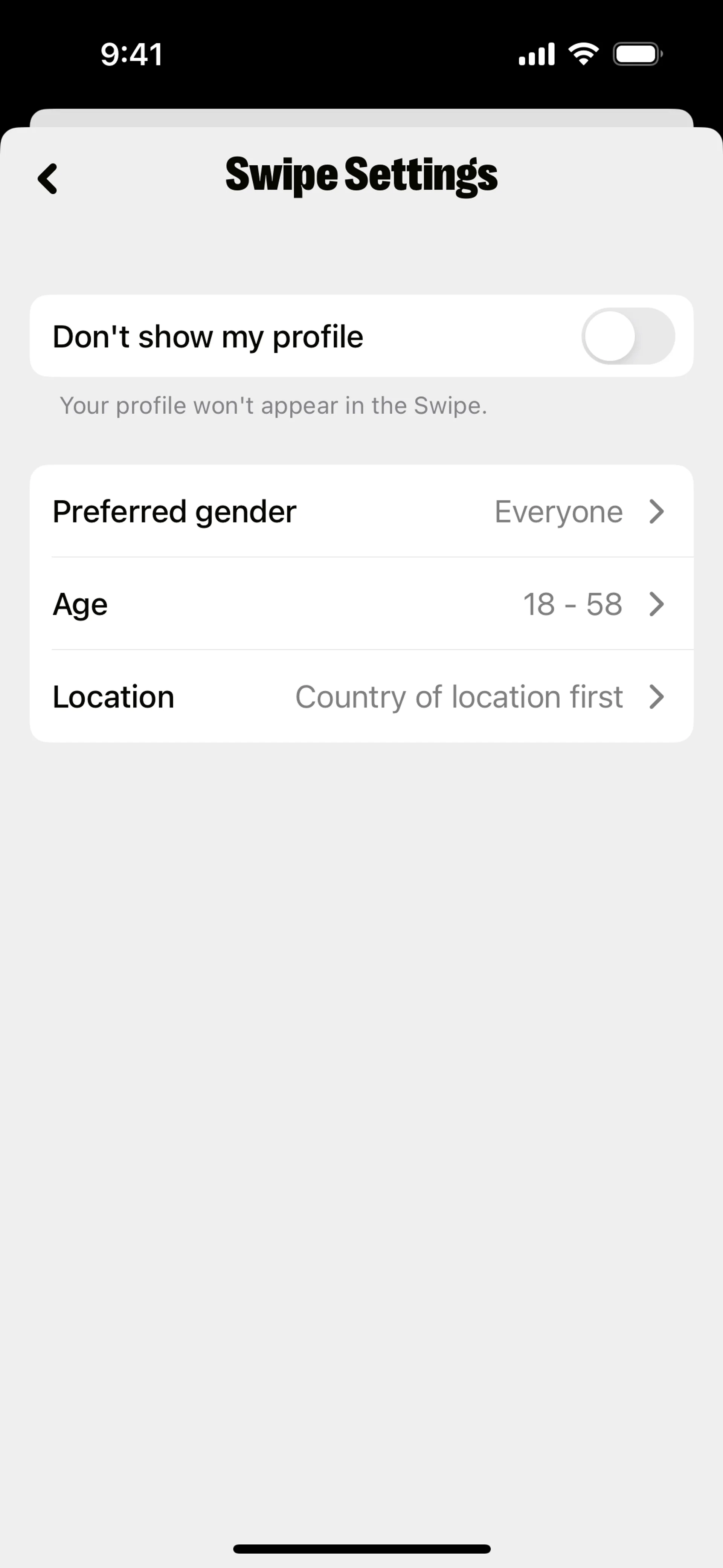Open the Location preference row
The image size is (723, 1568).
(361, 696)
